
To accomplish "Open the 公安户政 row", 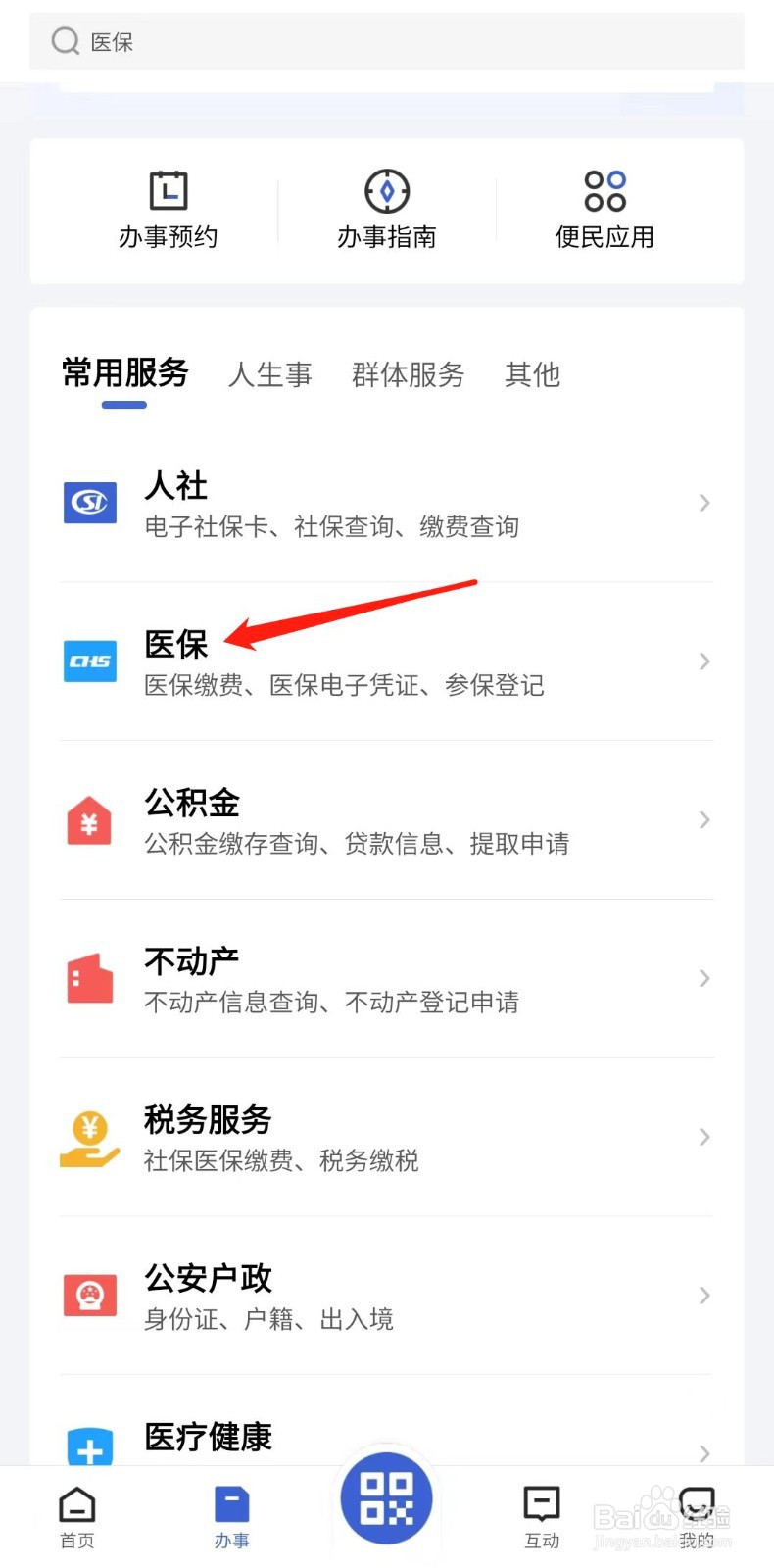I will pyautogui.click(x=387, y=1296).
